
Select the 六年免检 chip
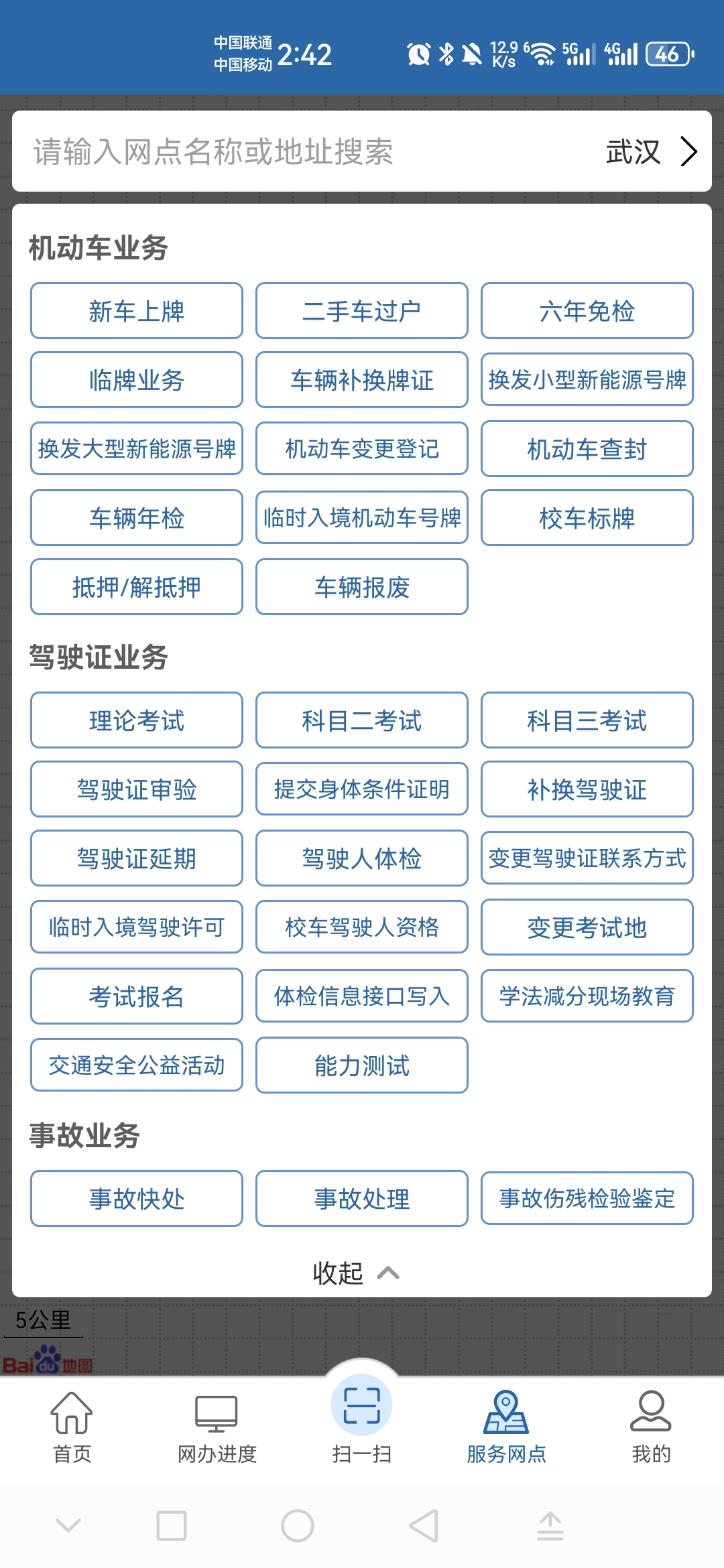click(x=587, y=311)
